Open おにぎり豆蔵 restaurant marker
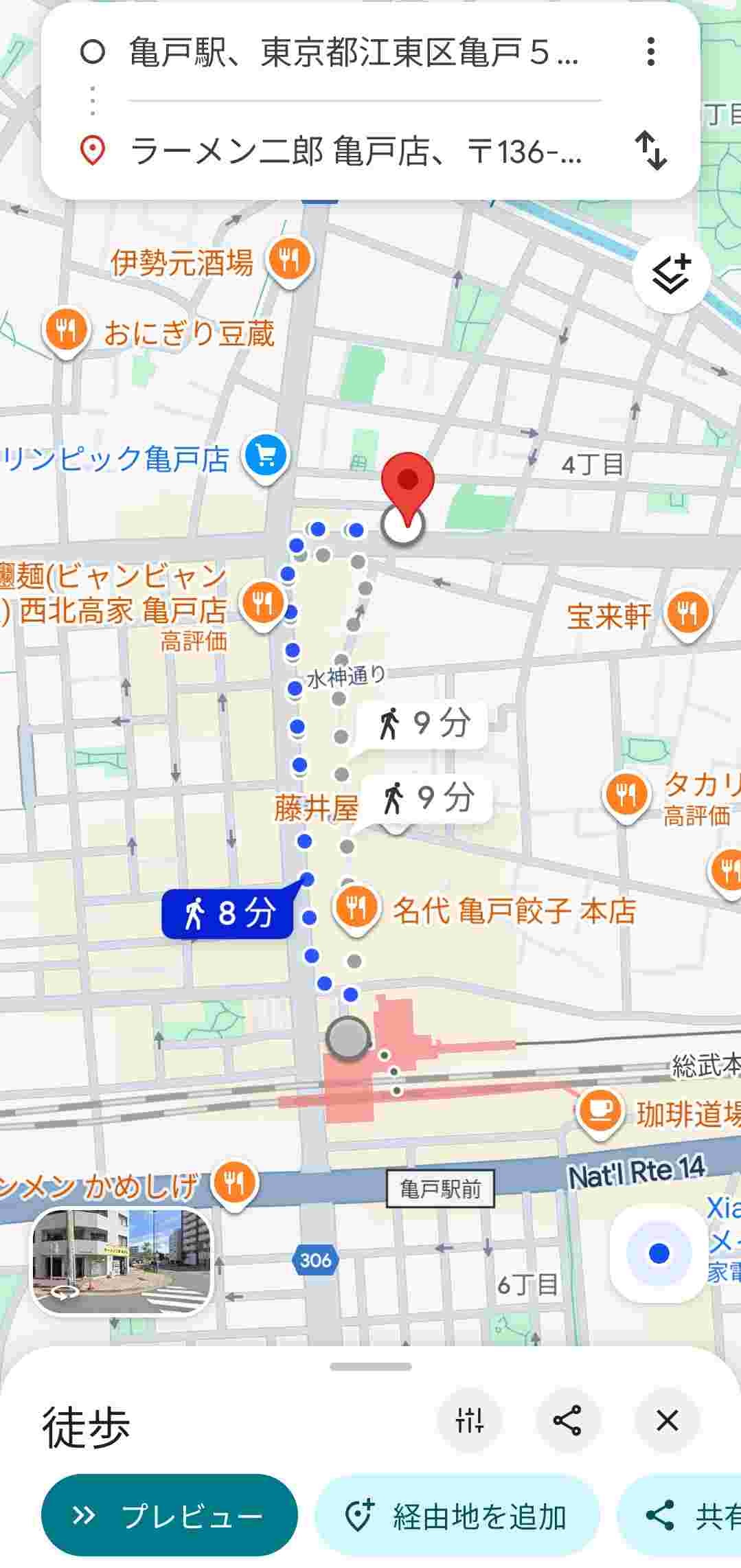Image resolution: width=741 pixels, height=1568 pixels. pos(66,331)
